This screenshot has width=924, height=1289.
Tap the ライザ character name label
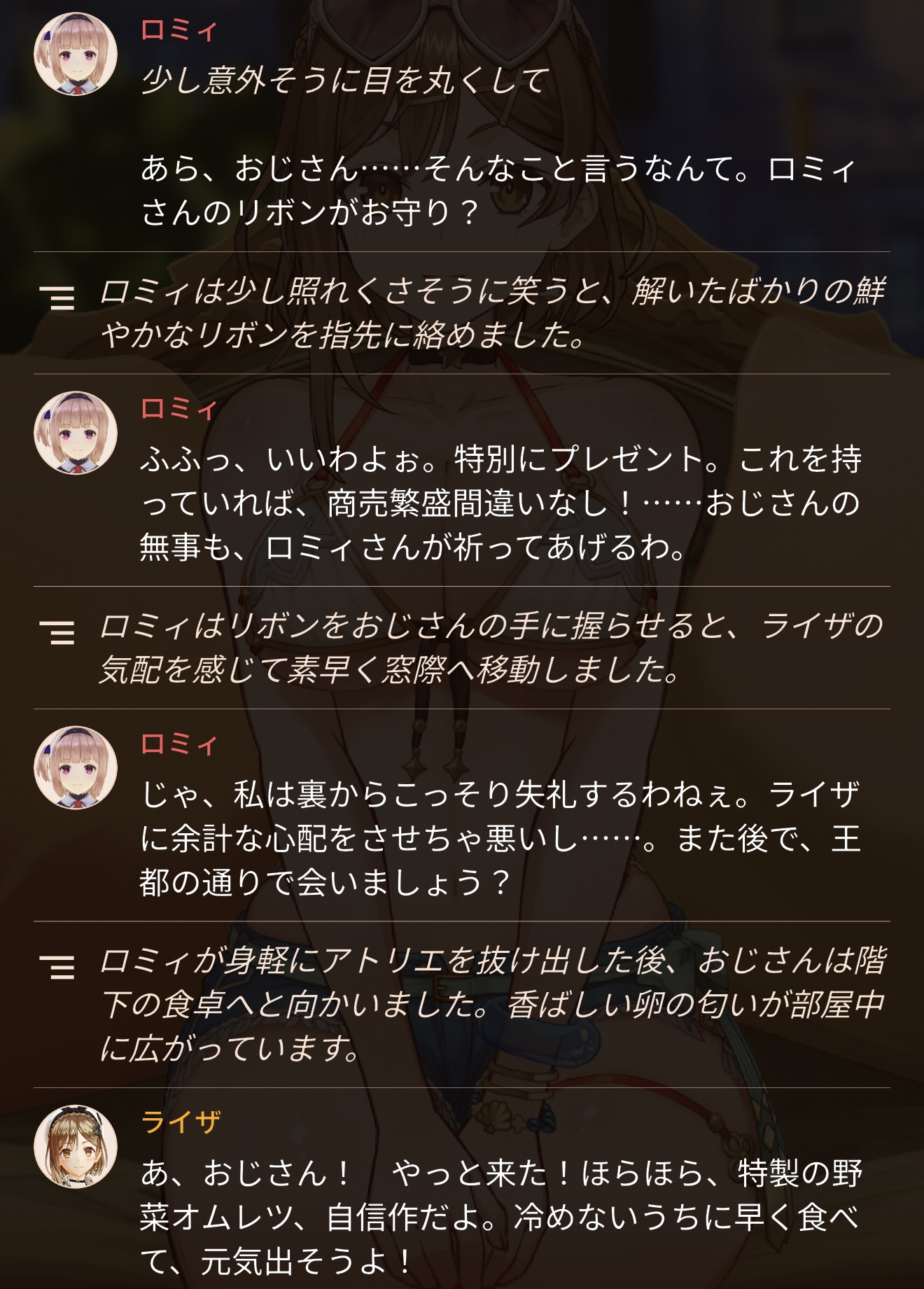pyautogui.click(x=181, y=1122)
